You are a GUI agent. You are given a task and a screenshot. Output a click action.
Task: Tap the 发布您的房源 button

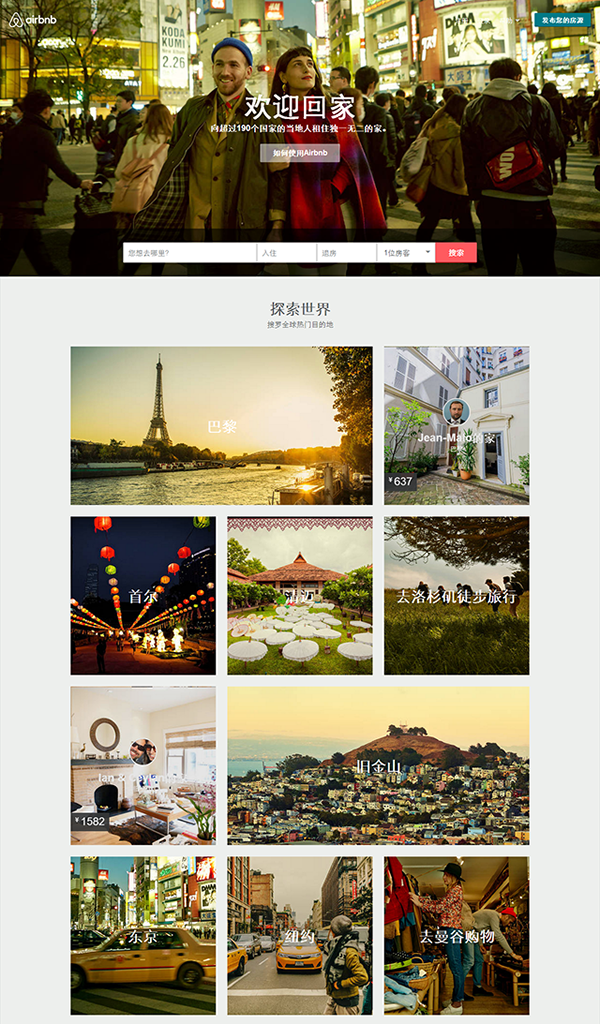tap(562, 19)
